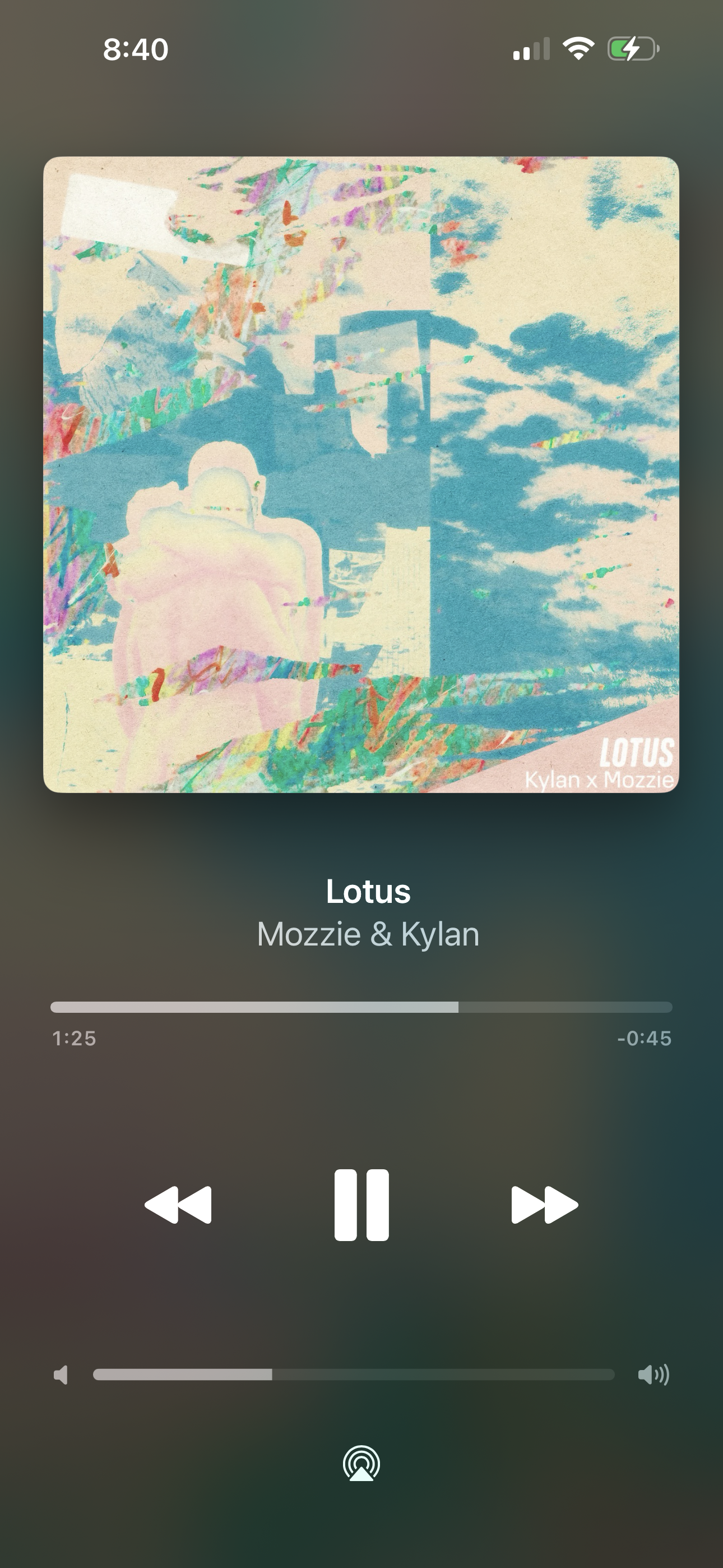Screen dimensions: 723x1568
Task: Open the Lotus album artwork
Action: [x=361, y=475]
